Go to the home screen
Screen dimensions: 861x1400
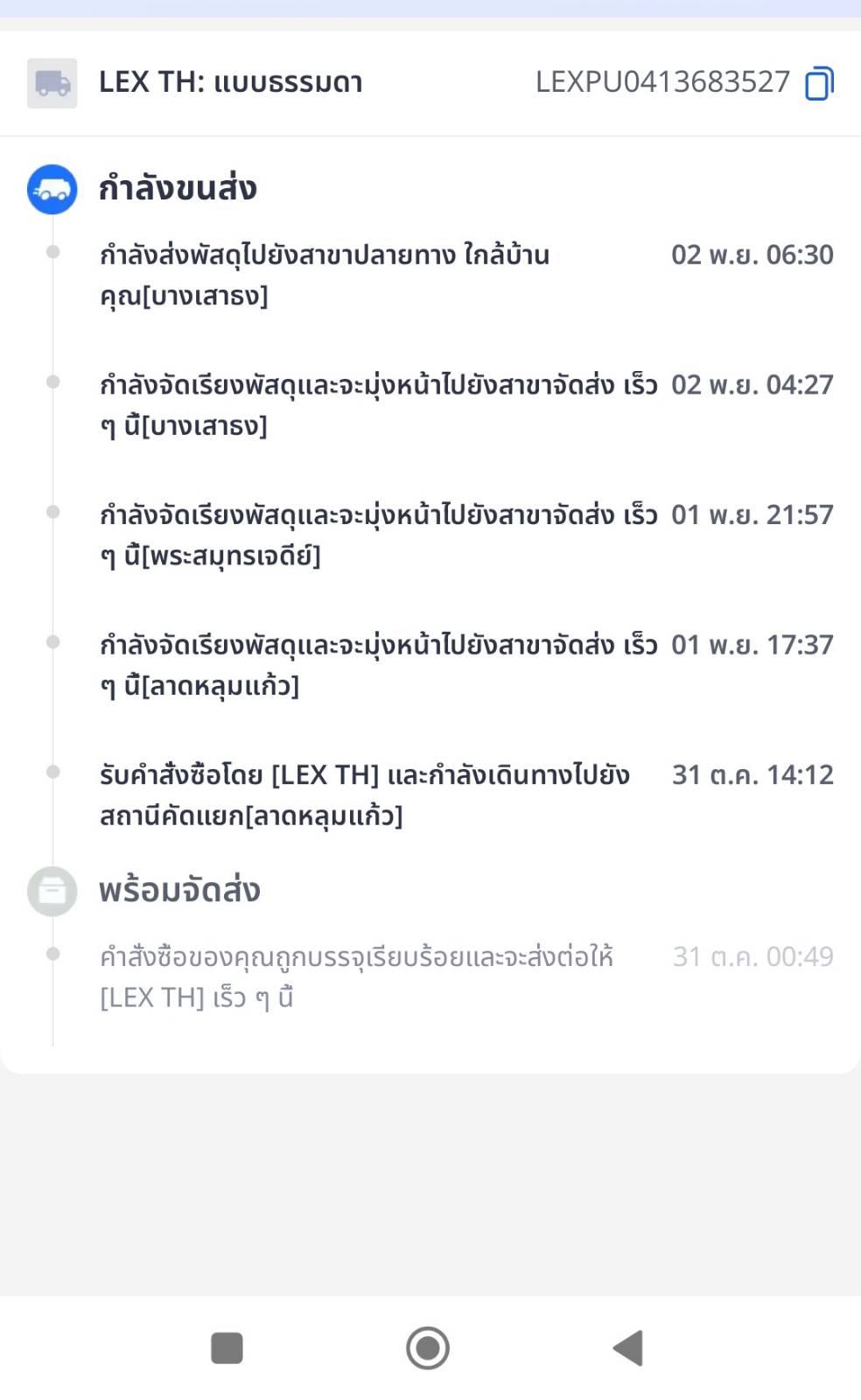point(428,1347)
